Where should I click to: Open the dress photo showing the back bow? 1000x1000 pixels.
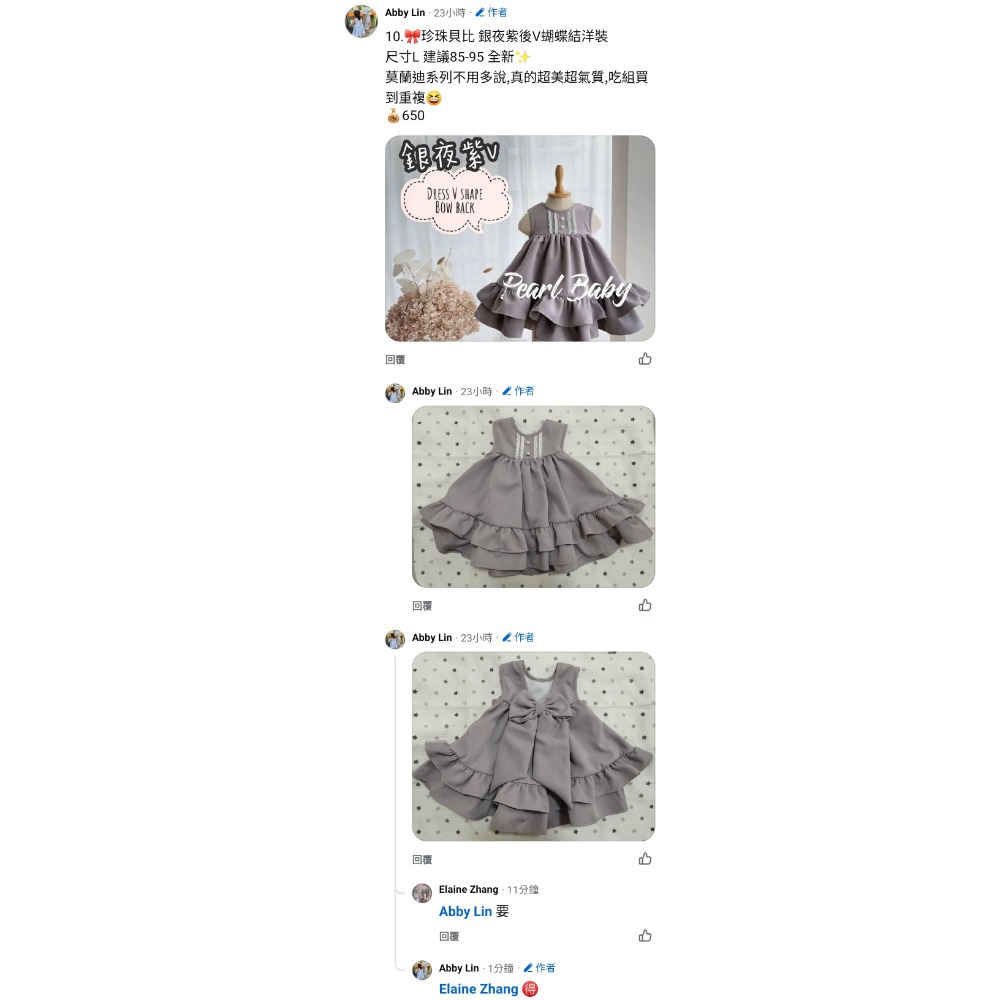(533, 746)
